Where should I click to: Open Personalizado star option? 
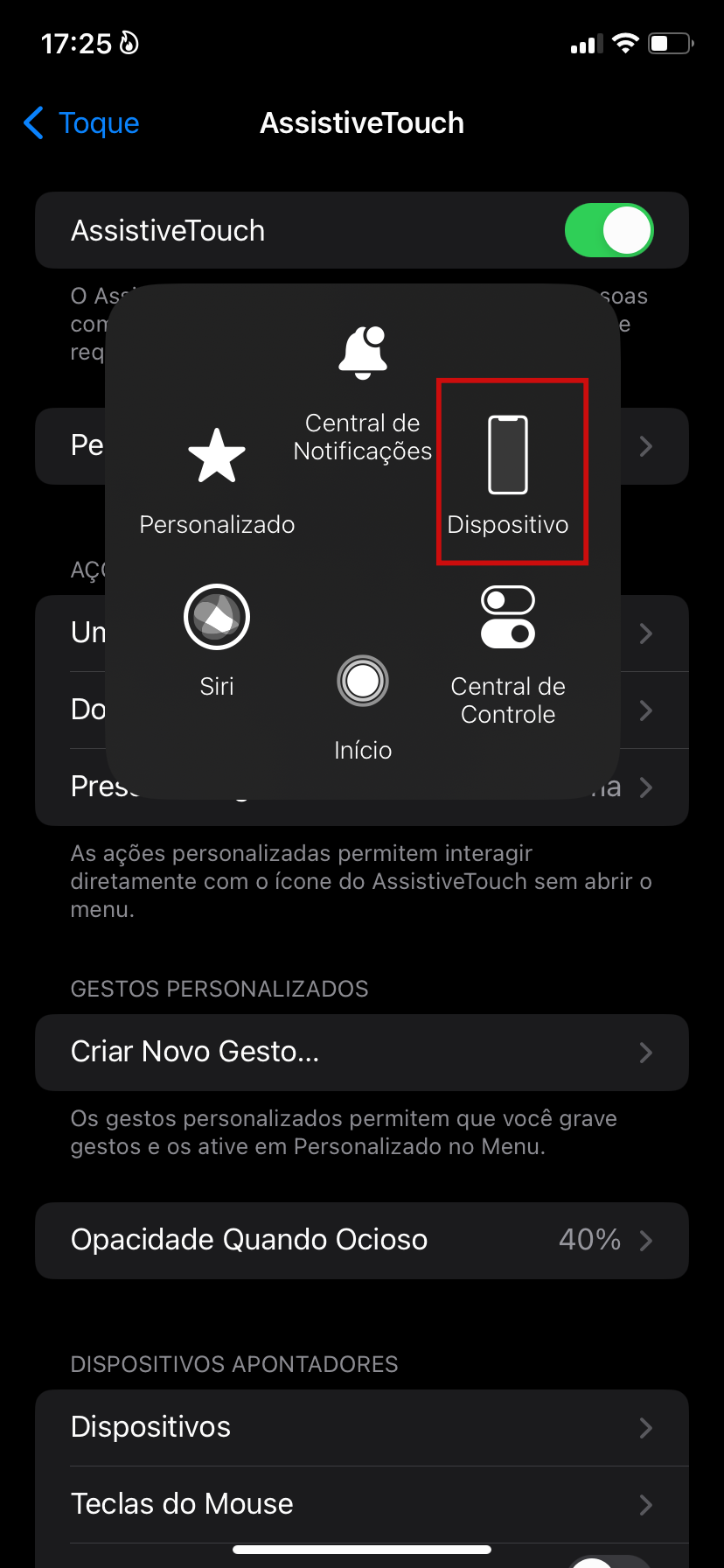[x=217, y=479]
